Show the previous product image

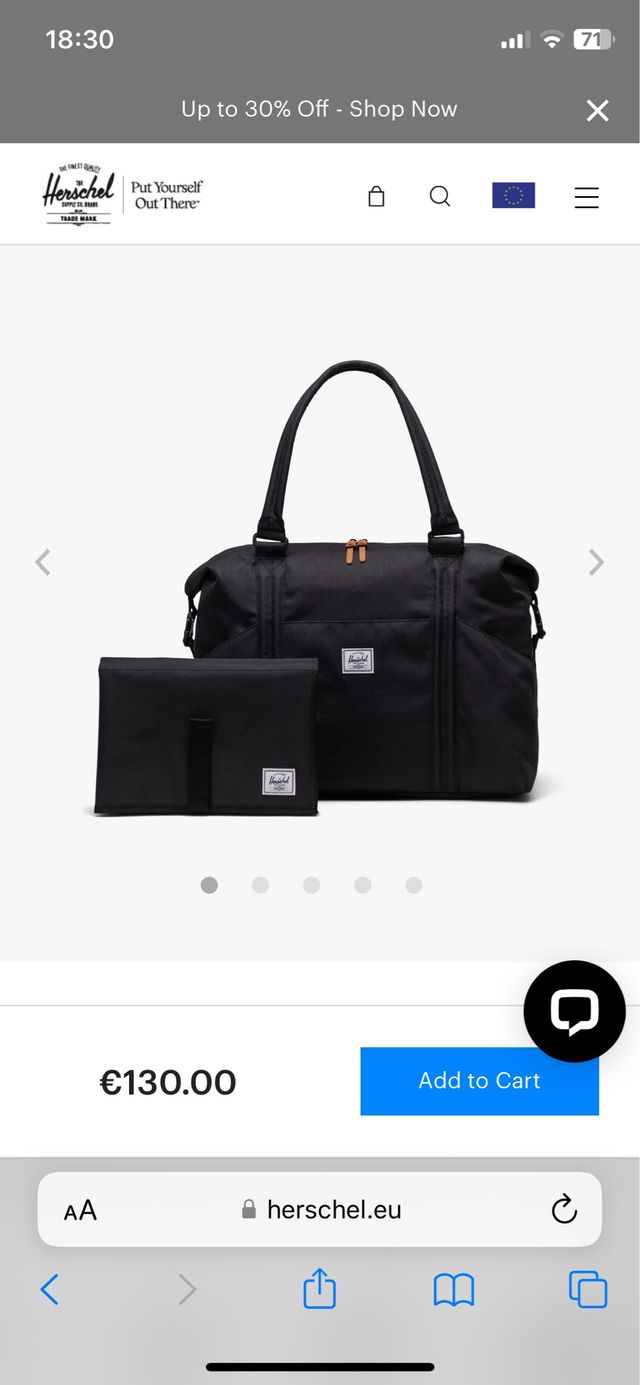43,562
